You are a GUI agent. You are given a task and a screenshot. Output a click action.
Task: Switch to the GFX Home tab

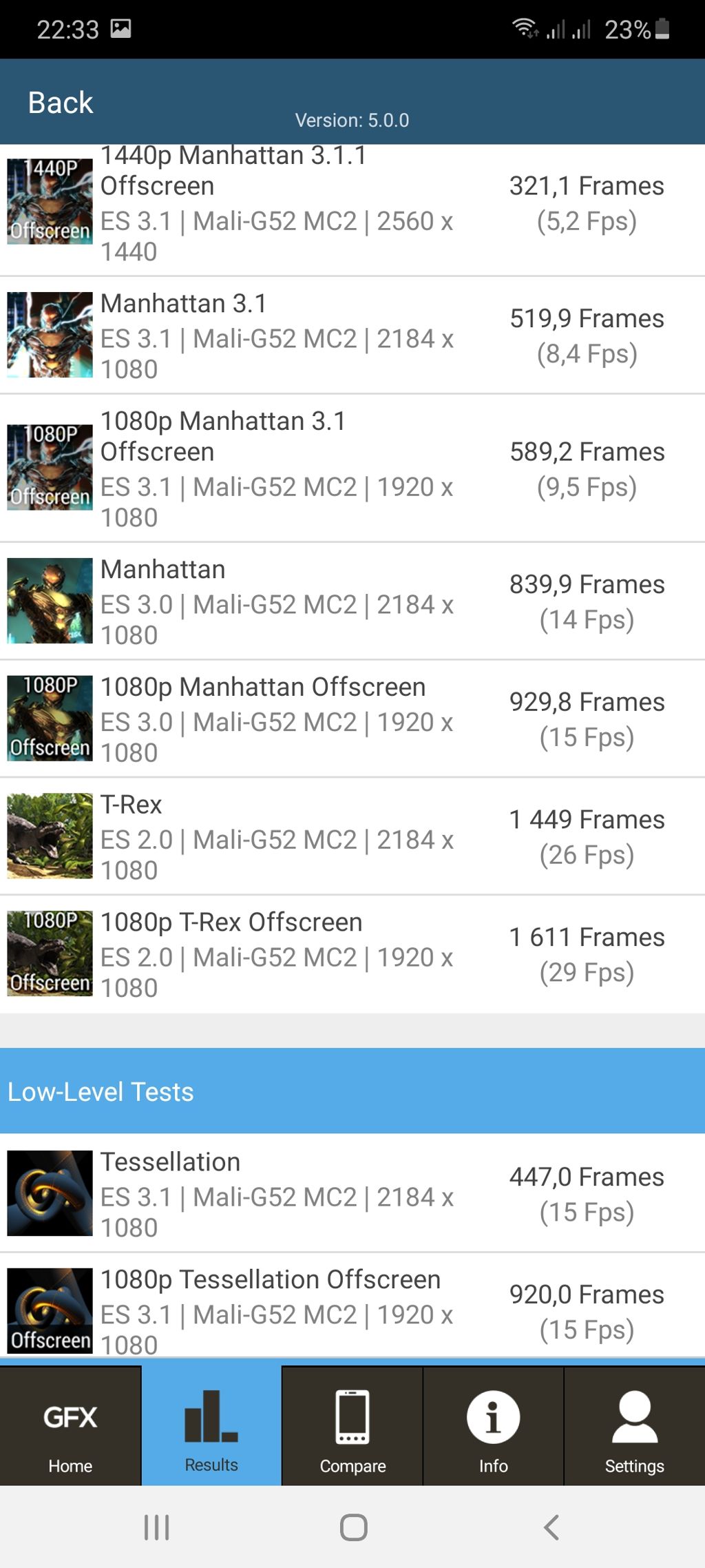pyautogui.click(x=70, y=1425)
